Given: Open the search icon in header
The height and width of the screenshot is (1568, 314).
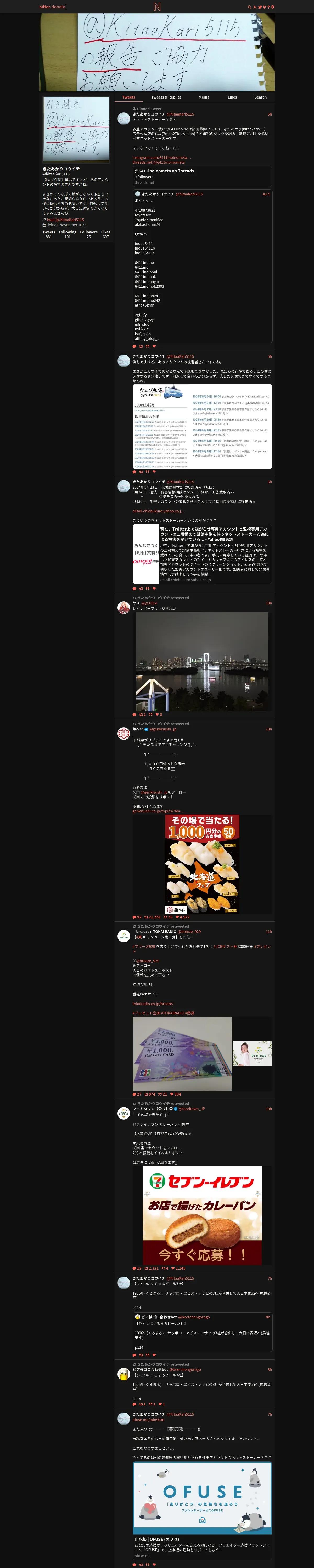Looking at the screenshot, I should click(249, 7).
